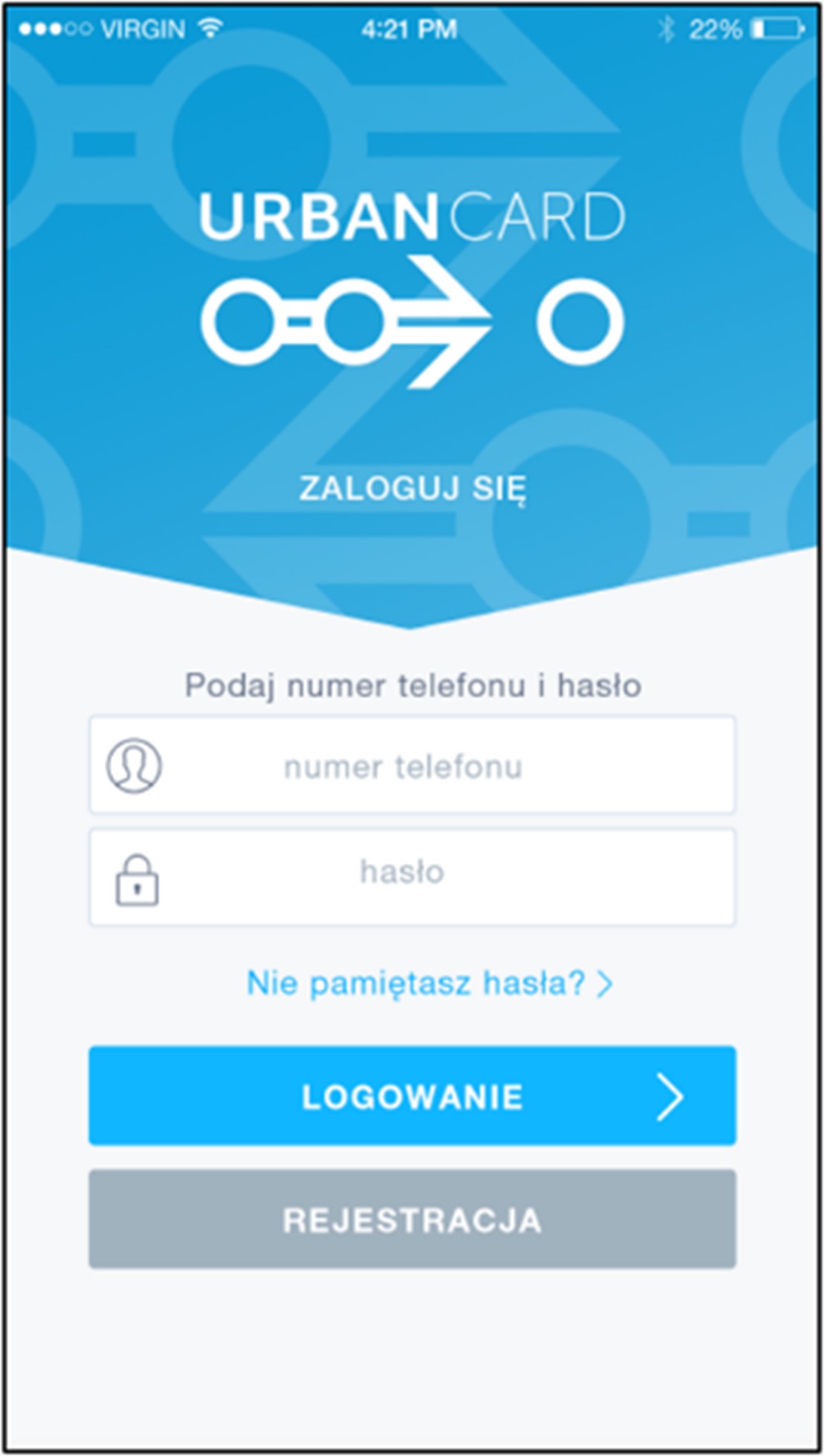Tap the numer telefonu field

(x=412, y=766)
